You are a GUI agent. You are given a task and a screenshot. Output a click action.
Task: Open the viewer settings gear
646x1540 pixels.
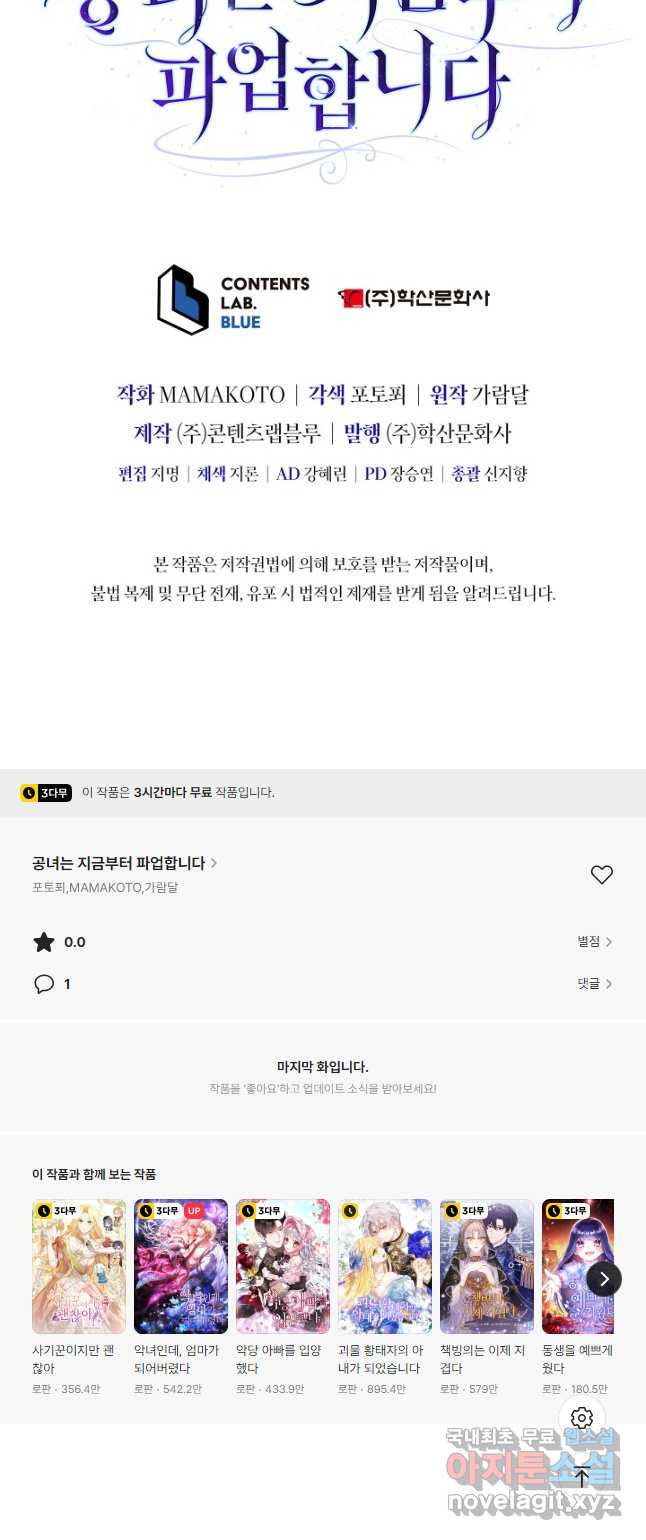pos(582,1418)
